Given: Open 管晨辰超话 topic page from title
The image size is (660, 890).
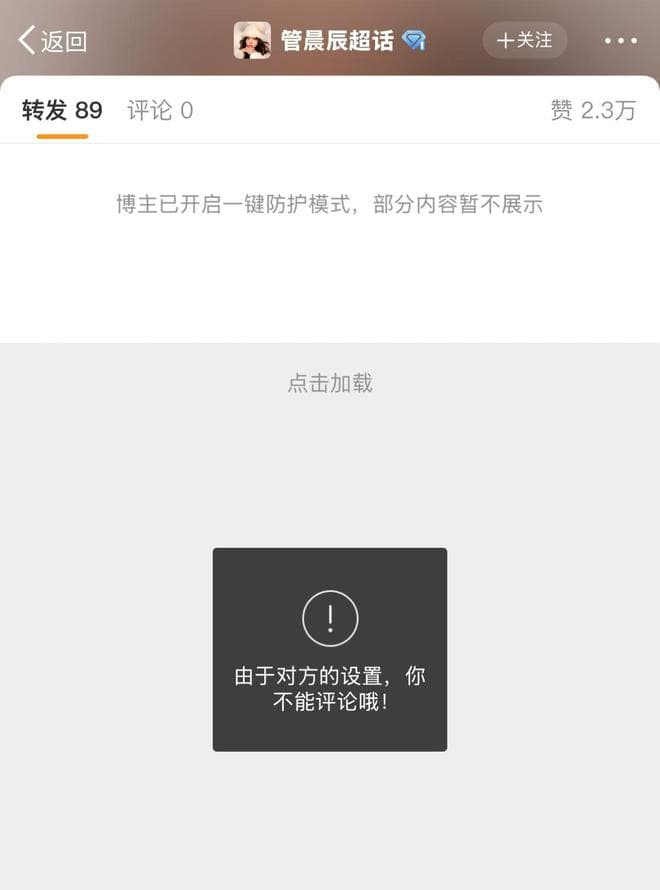Looking at the screenshot, I should tap(337, 41).
